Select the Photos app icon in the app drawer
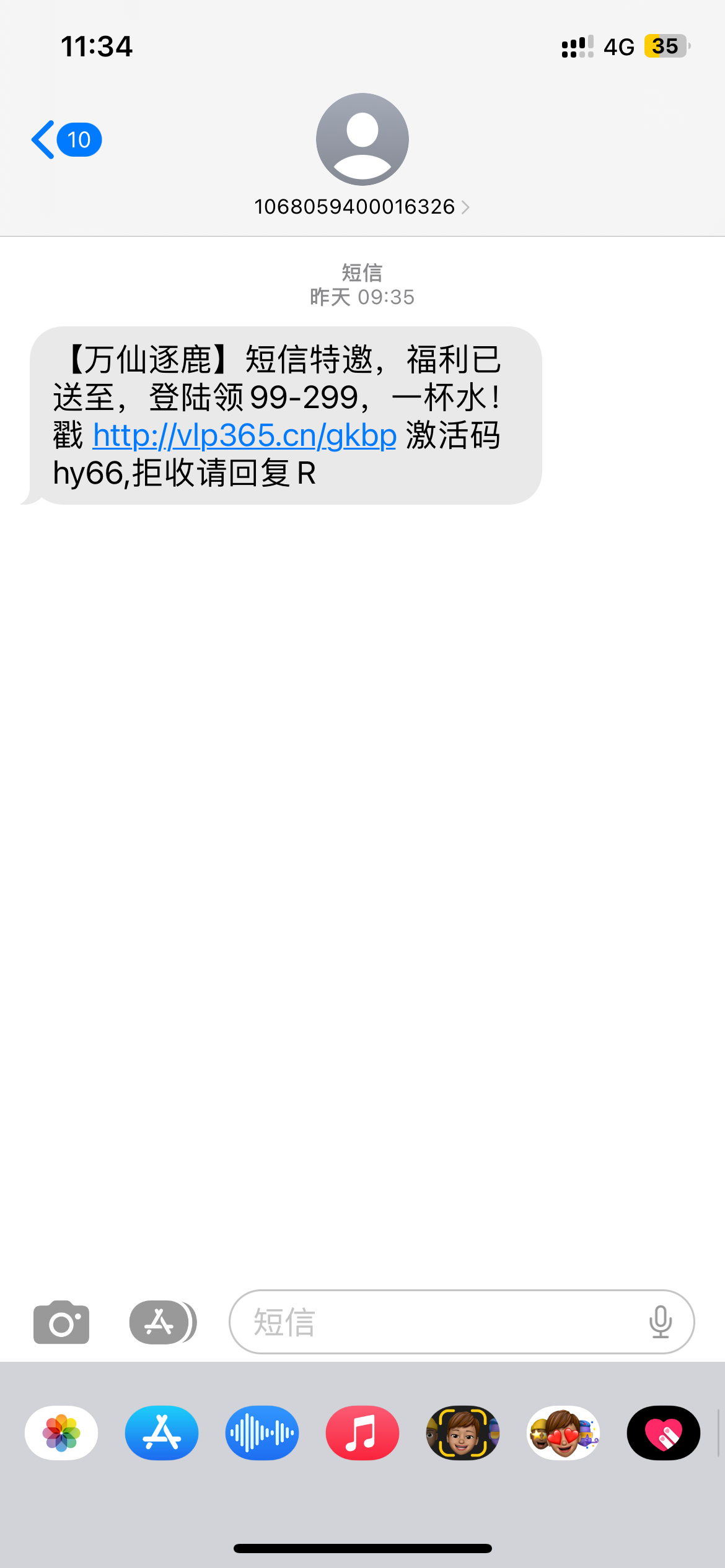Image resolution: width=725 pixels, height=1568 pixels. [61, 1433]
